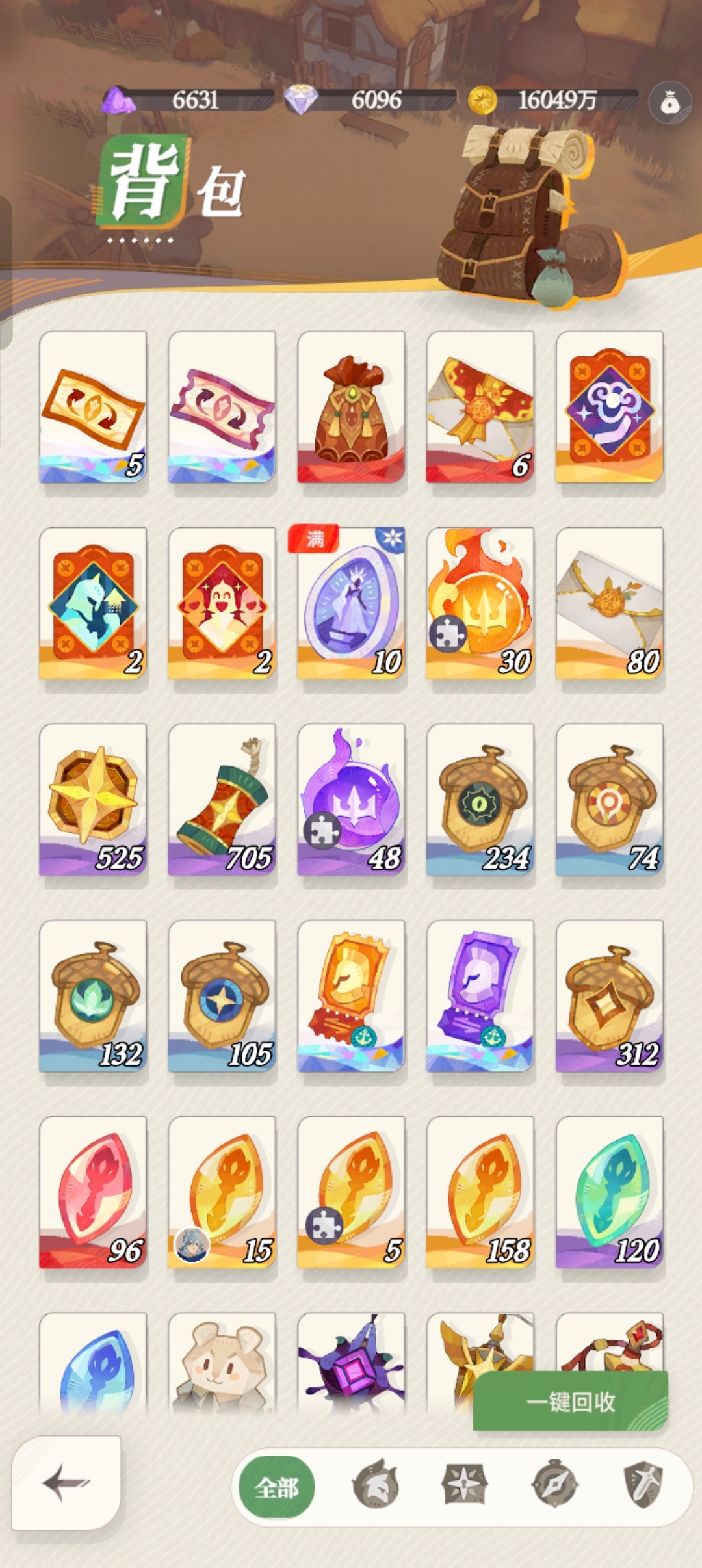Open the money bag icon at top right
The image size is (702, 1568).
tap(669, 103)
